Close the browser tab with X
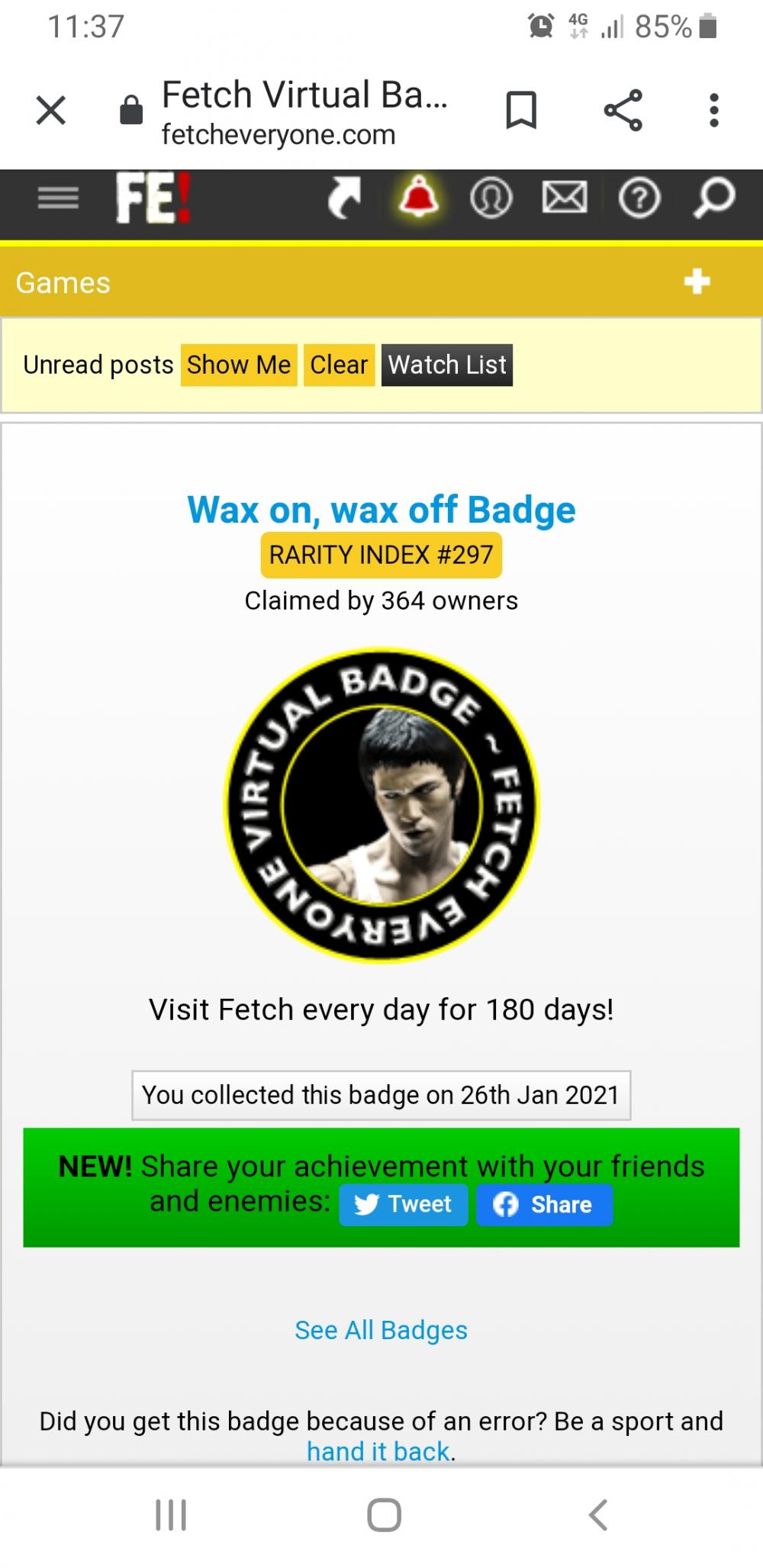The width and height of the screenshot is (763, 1568). point(51,111)
